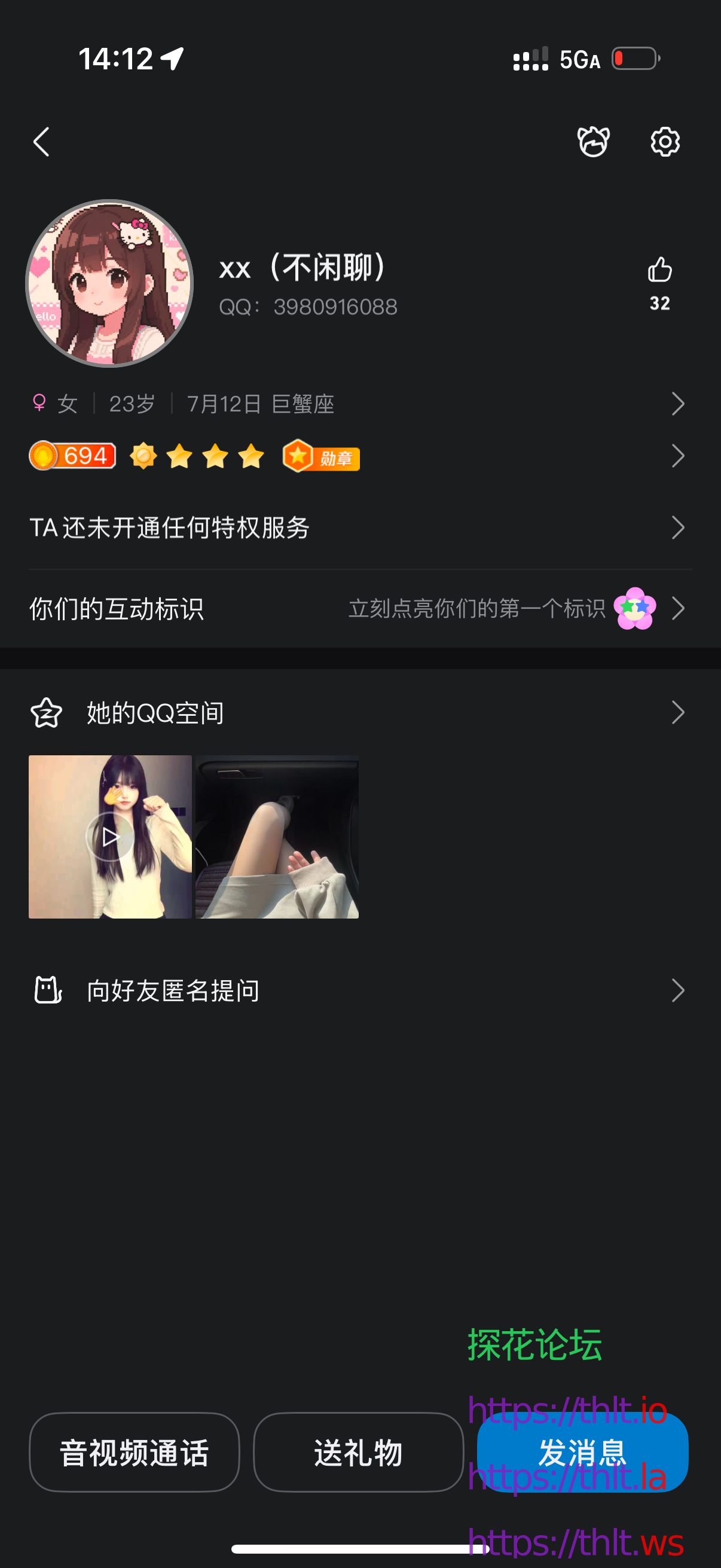This screenshot has height=1568, width=721.
Task: Open profile settings gear icon
Action: (664, 142)
